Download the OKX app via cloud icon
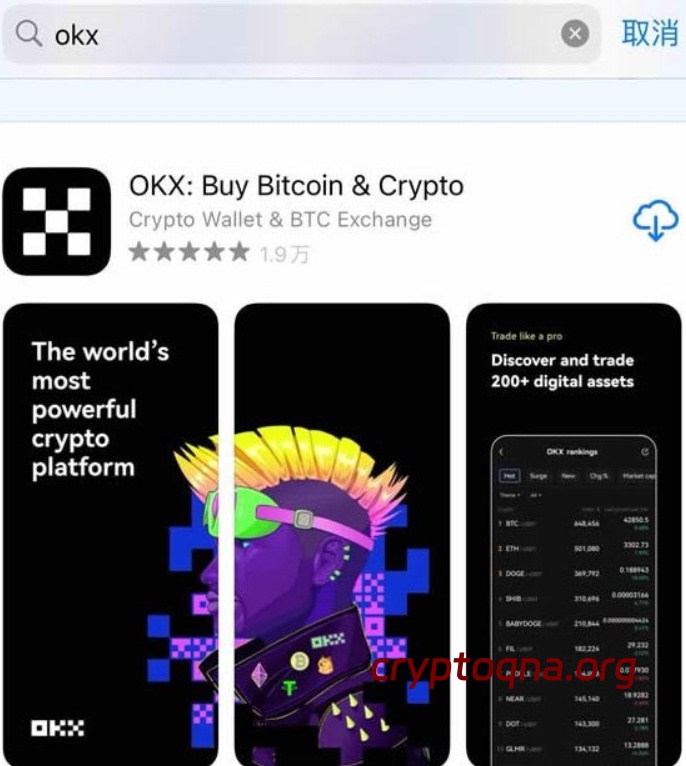Image resolution: width=686 pixels, height=766 pixels. [x=655, y=221]
